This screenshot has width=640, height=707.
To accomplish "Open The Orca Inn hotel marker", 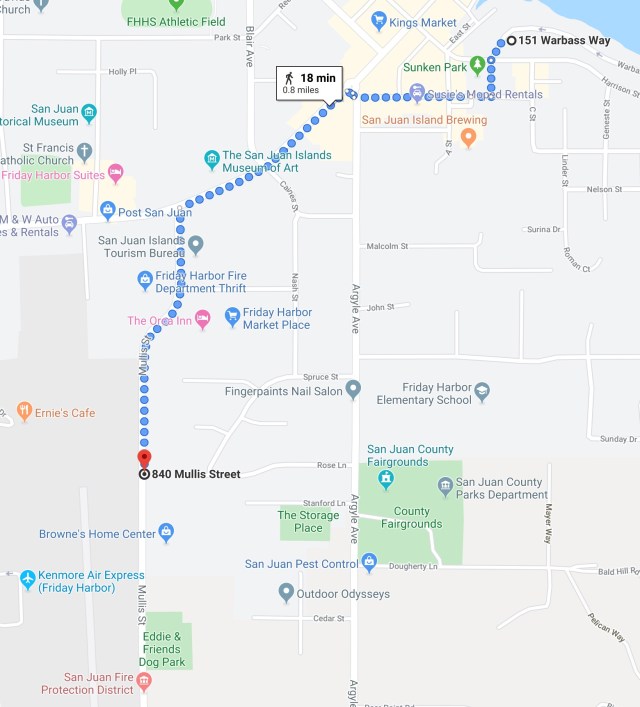I will (x=203, y=319).
